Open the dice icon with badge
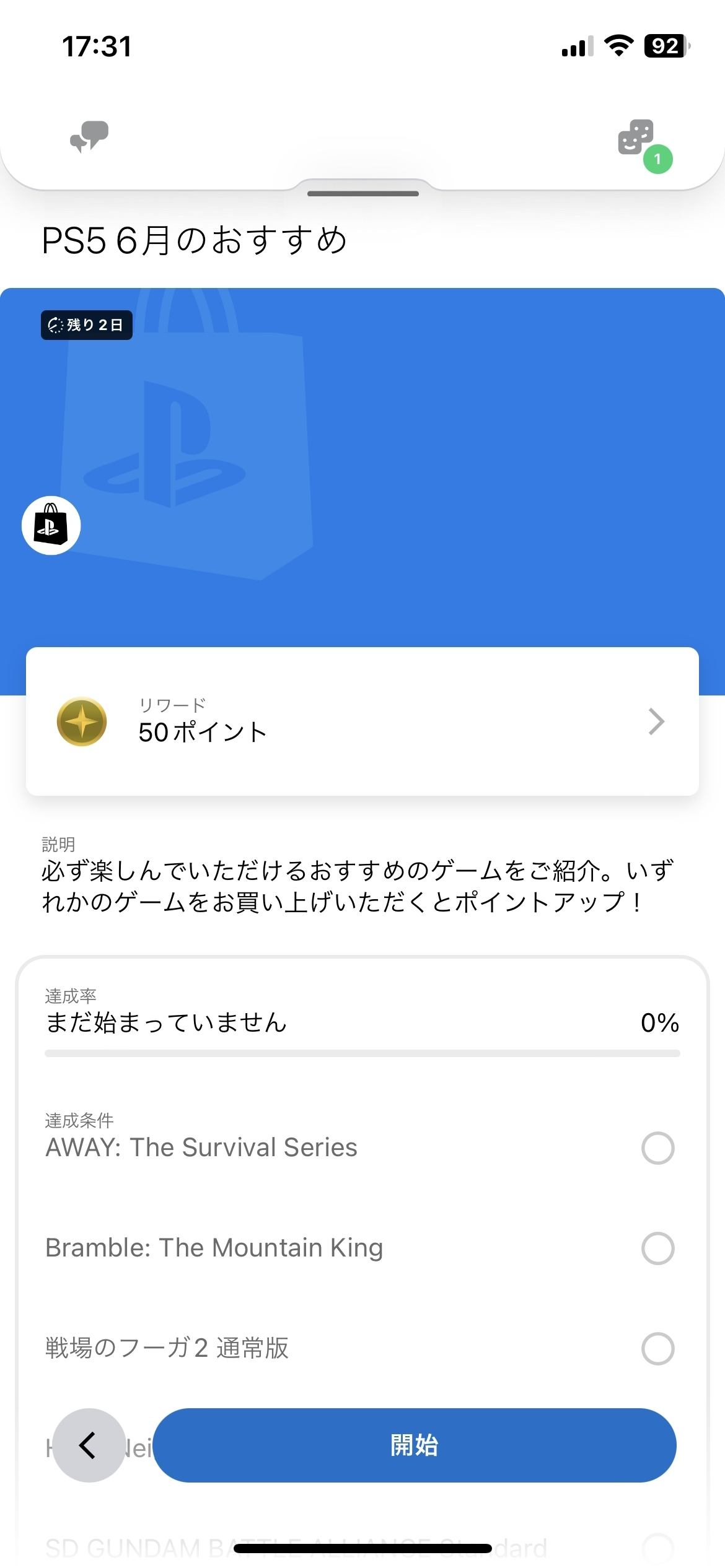The image size is (725, 1568). click(x=637, y=137)
